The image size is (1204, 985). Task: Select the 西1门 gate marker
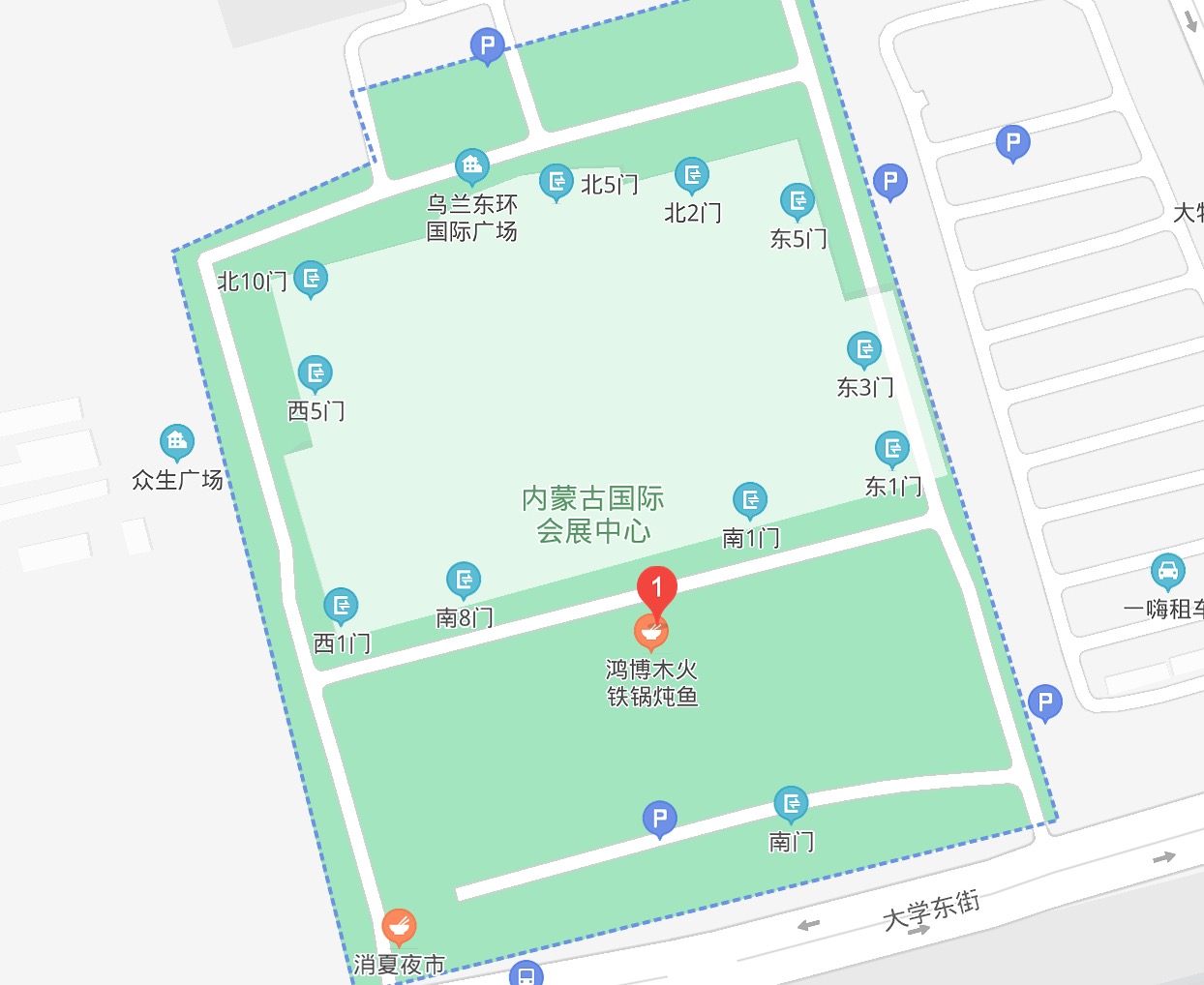[341, 606]
